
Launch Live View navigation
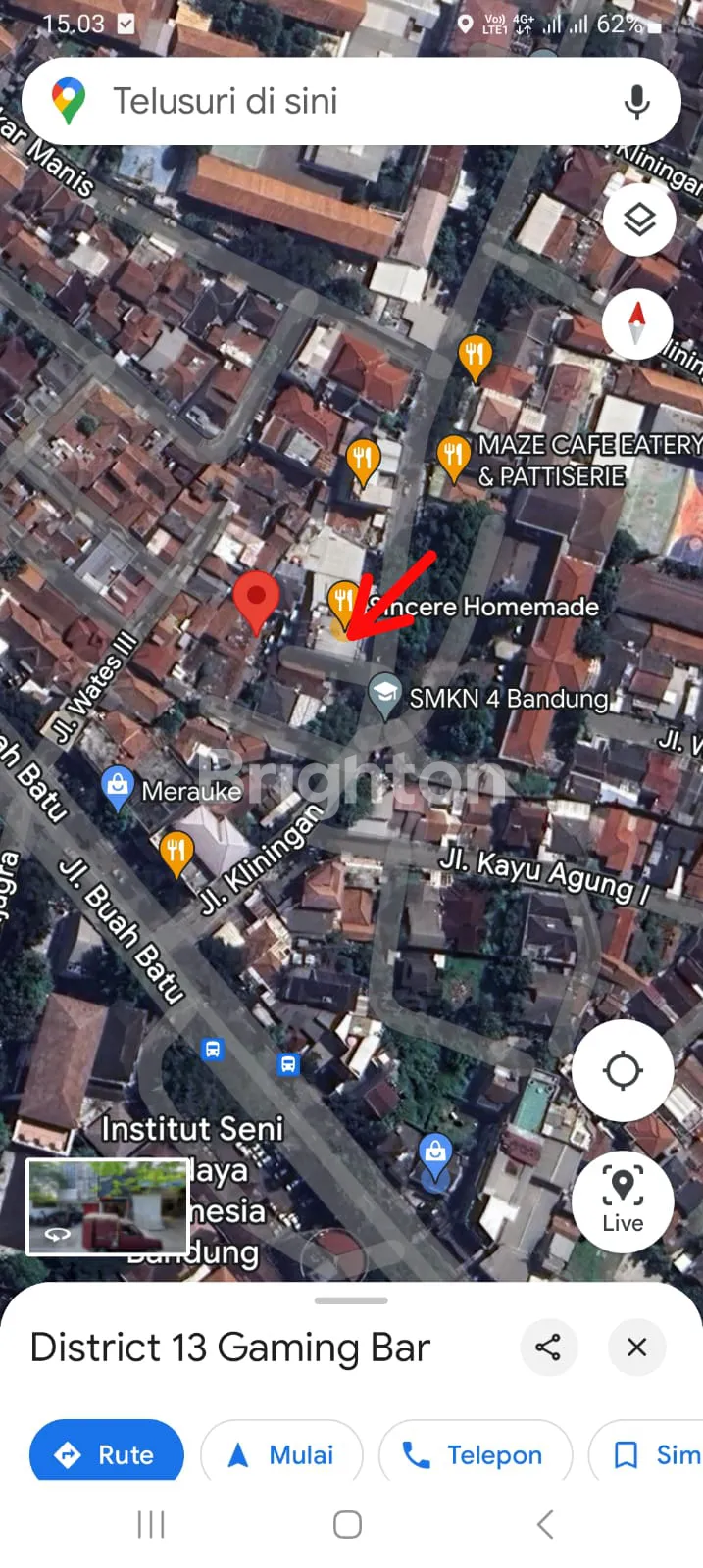tap(623, 1200)
